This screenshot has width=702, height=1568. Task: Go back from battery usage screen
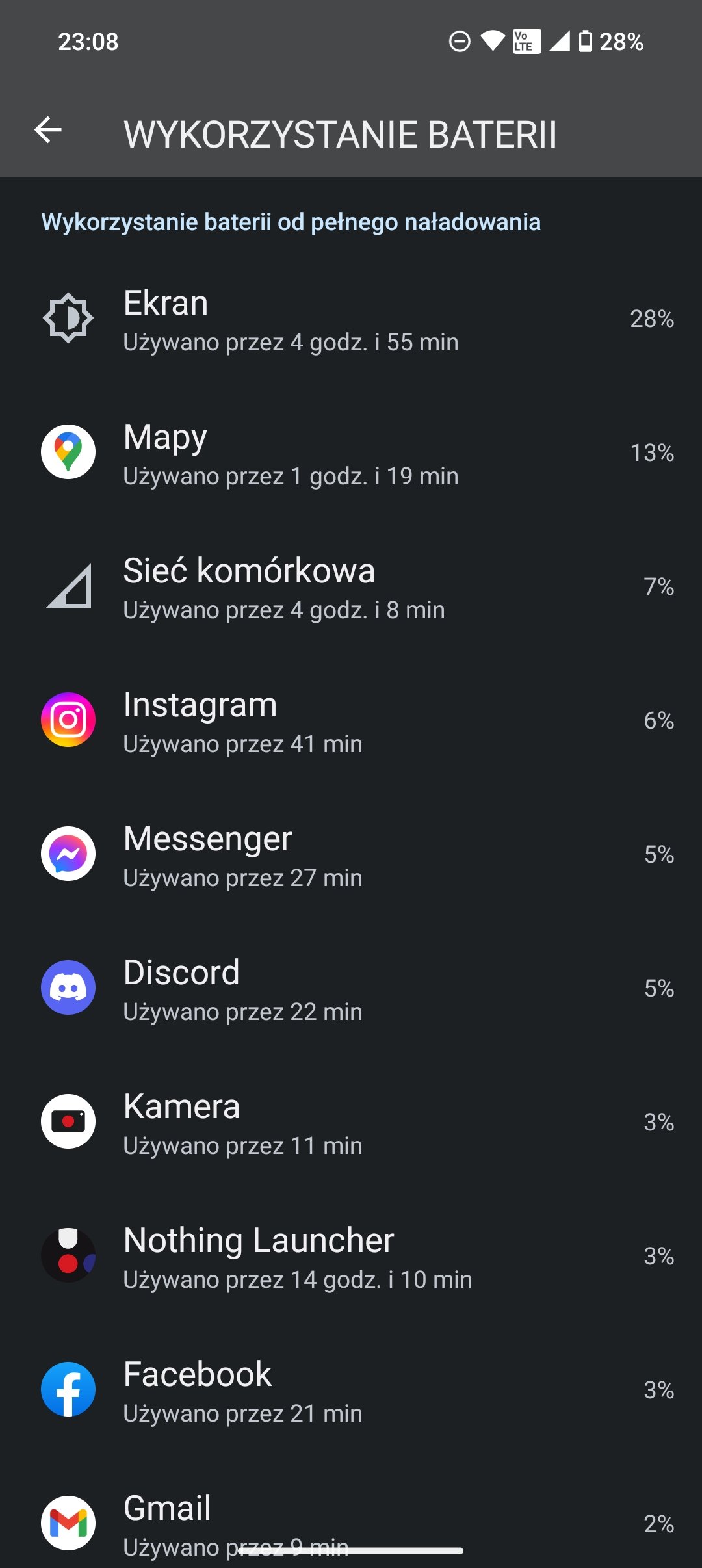[48, 130]
